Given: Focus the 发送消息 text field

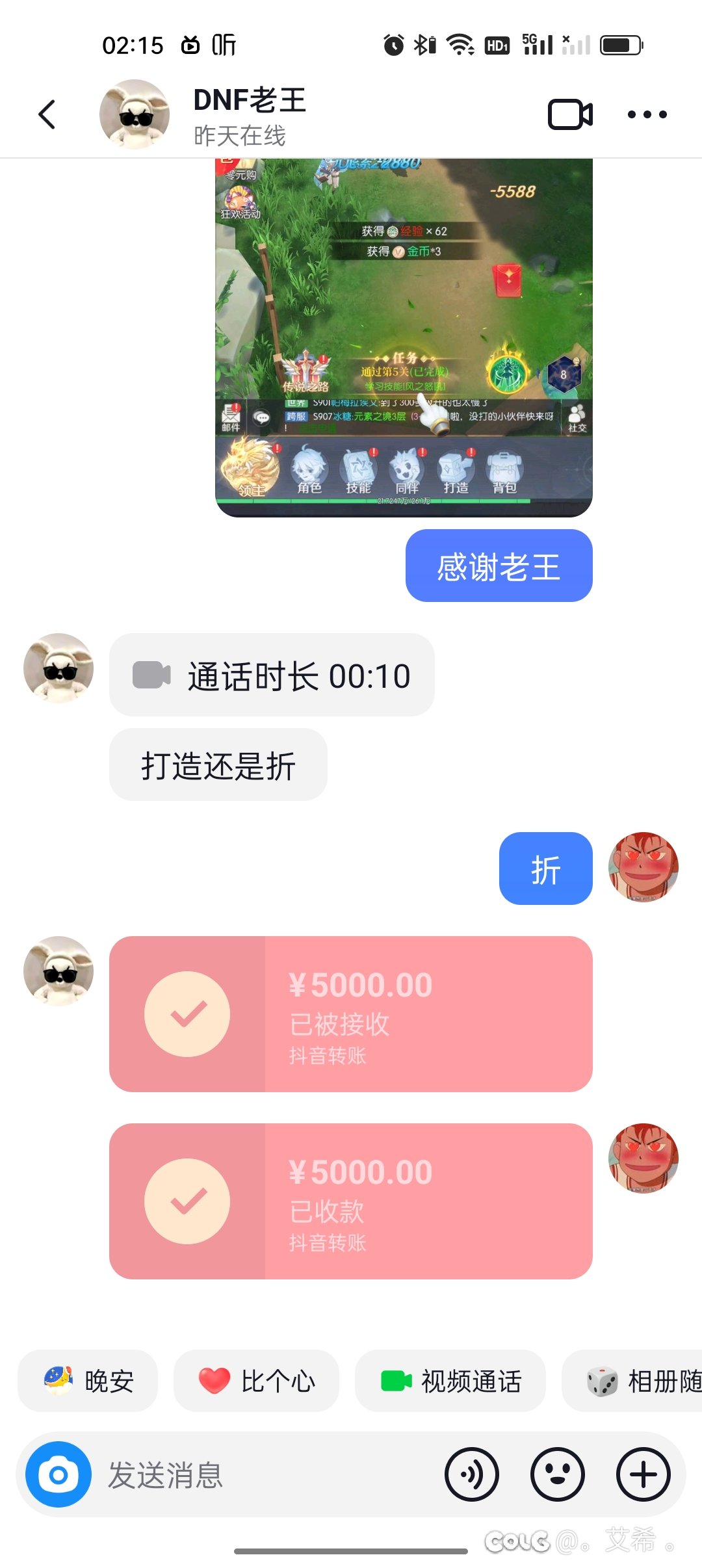Looking at the screenshot, I should (266, 1474).
